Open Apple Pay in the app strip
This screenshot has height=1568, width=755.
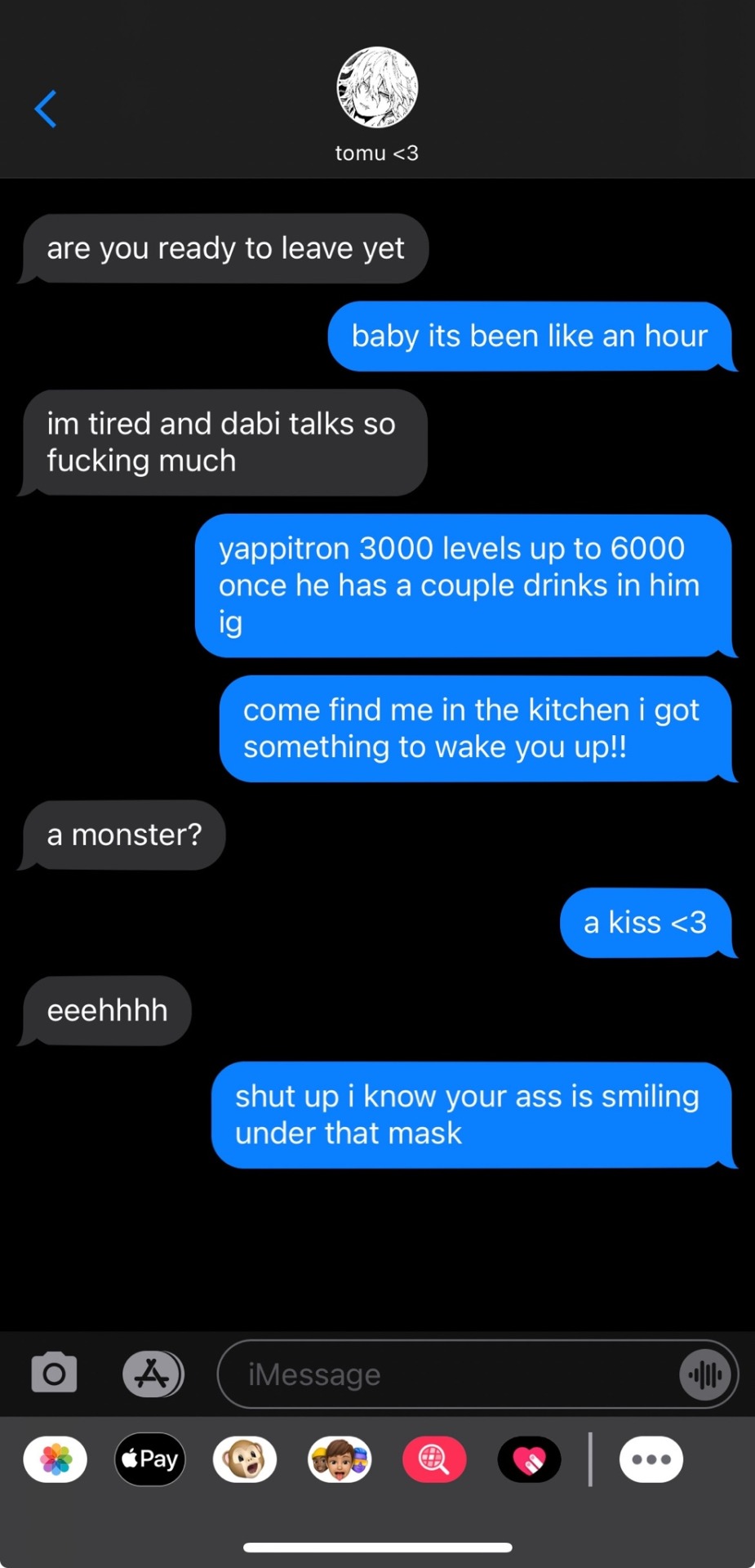coord(150,1459)
